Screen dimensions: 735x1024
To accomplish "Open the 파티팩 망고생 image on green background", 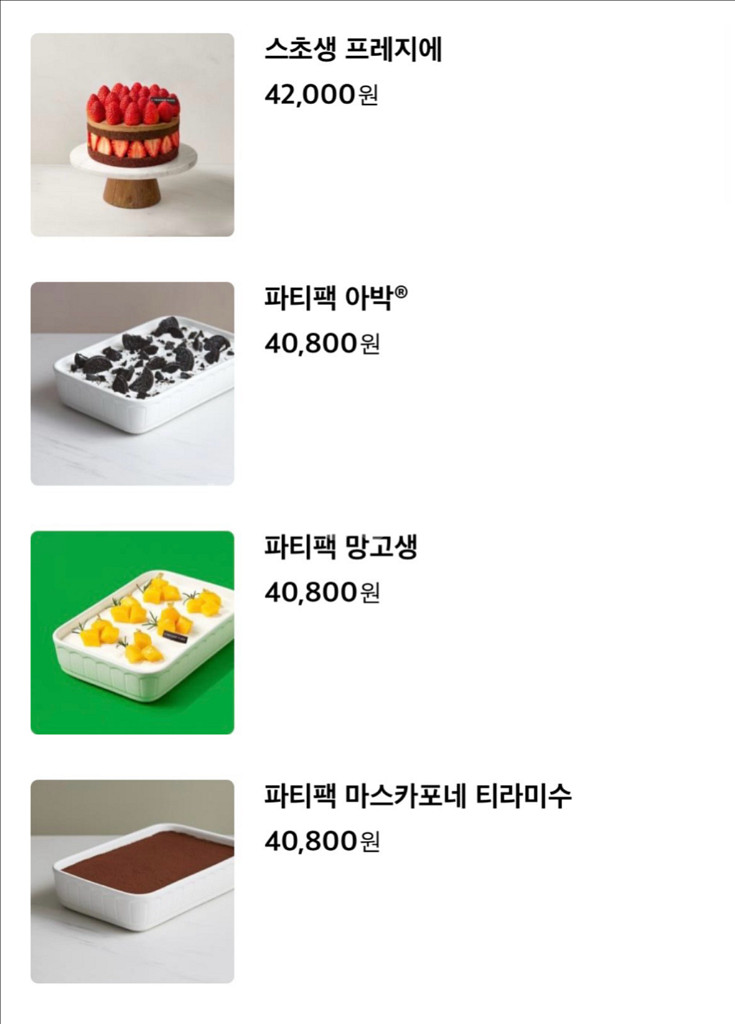I will (x=131, y=634).
